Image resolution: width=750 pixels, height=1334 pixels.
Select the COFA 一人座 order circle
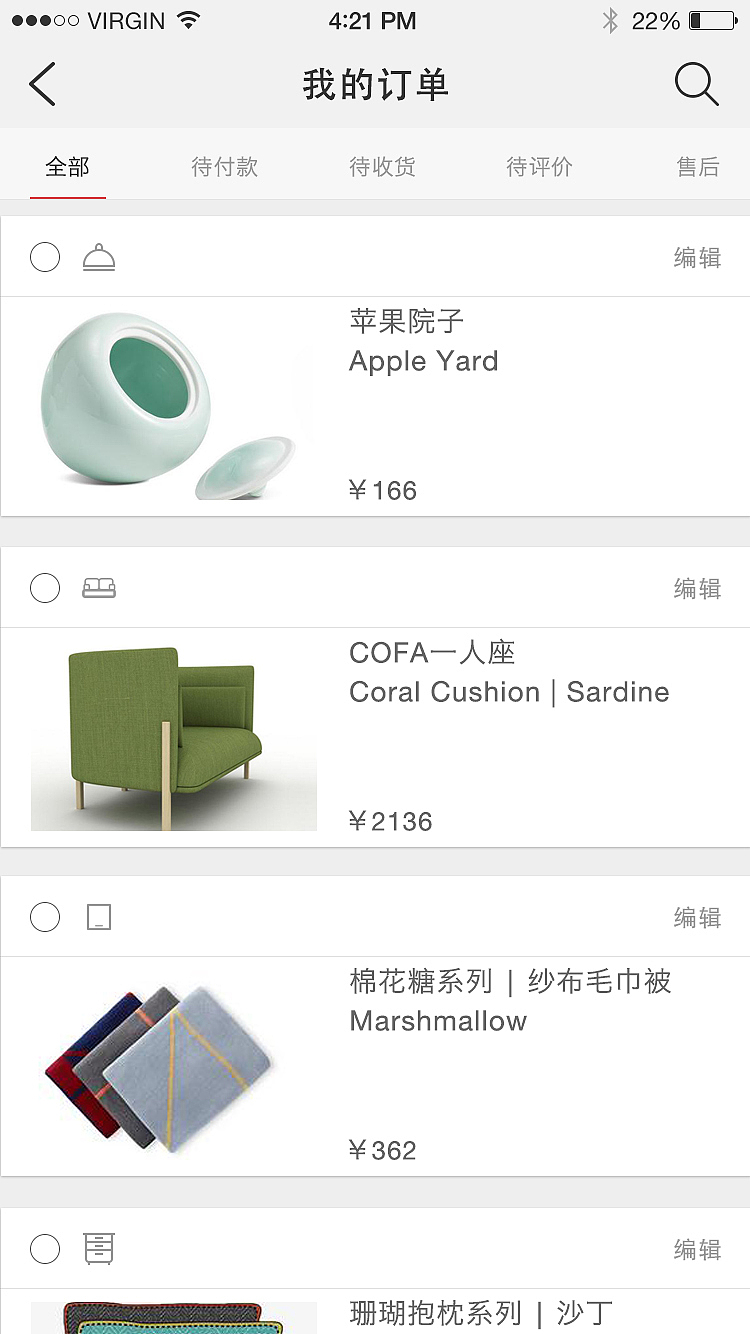[x=45, y=588]
